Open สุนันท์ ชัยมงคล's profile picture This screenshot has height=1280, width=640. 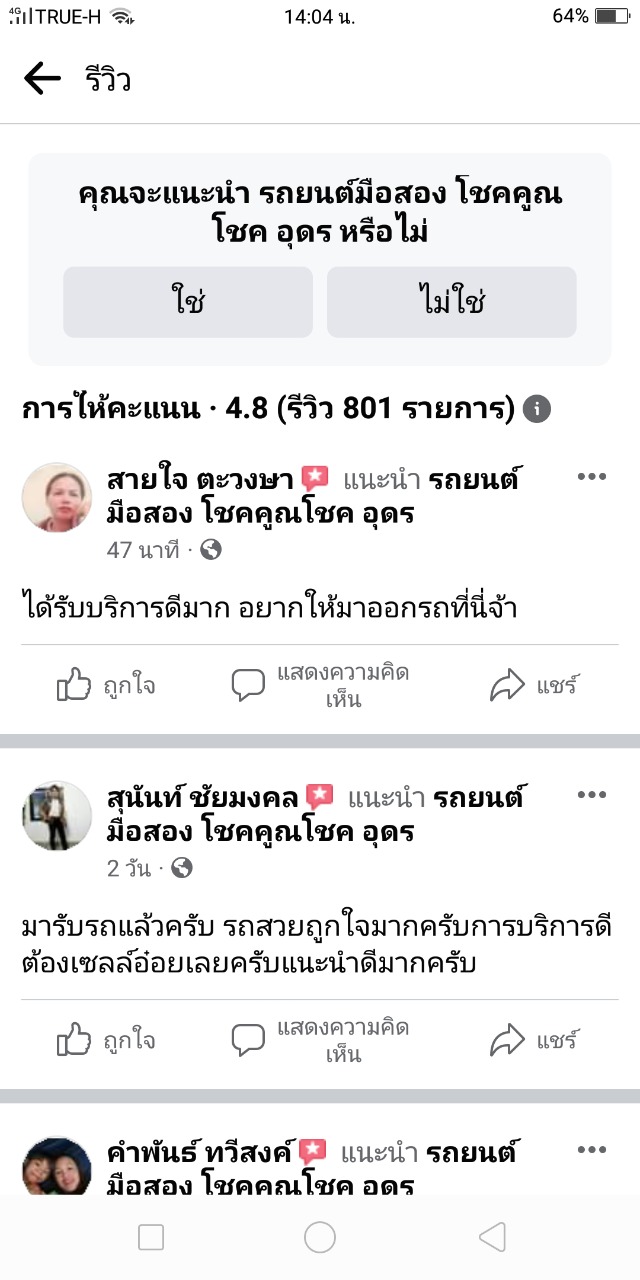pos(57,816)
